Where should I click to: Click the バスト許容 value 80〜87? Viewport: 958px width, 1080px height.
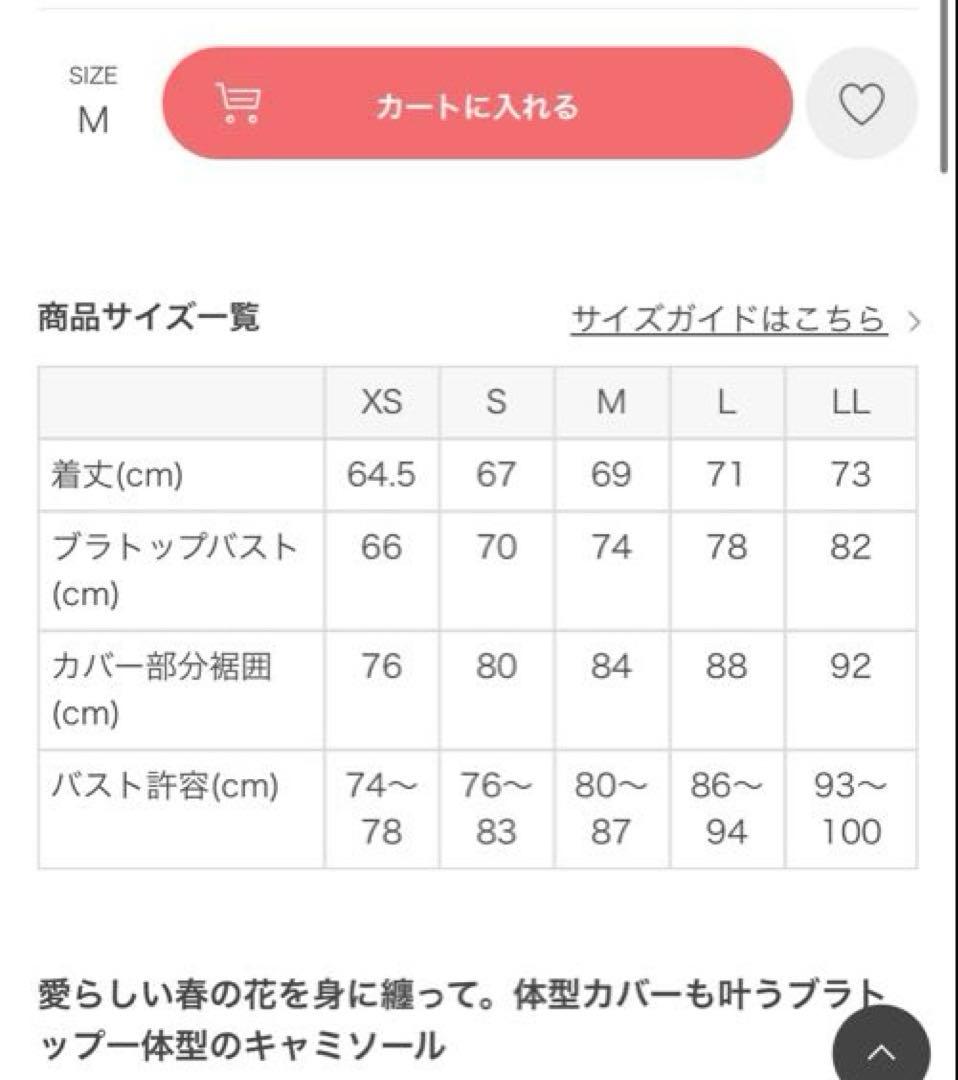click(611, 806)
